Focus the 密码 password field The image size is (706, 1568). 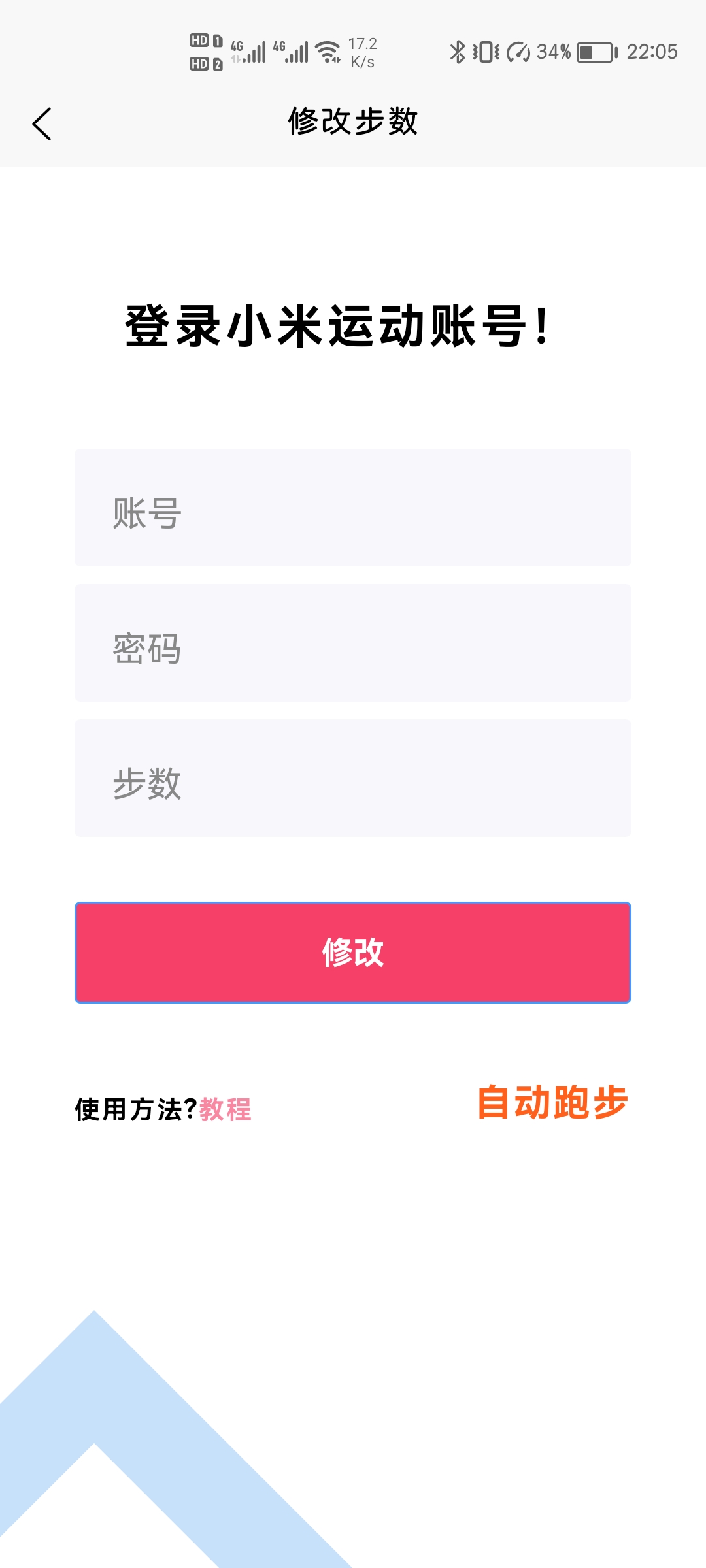(x=353, y=643)
